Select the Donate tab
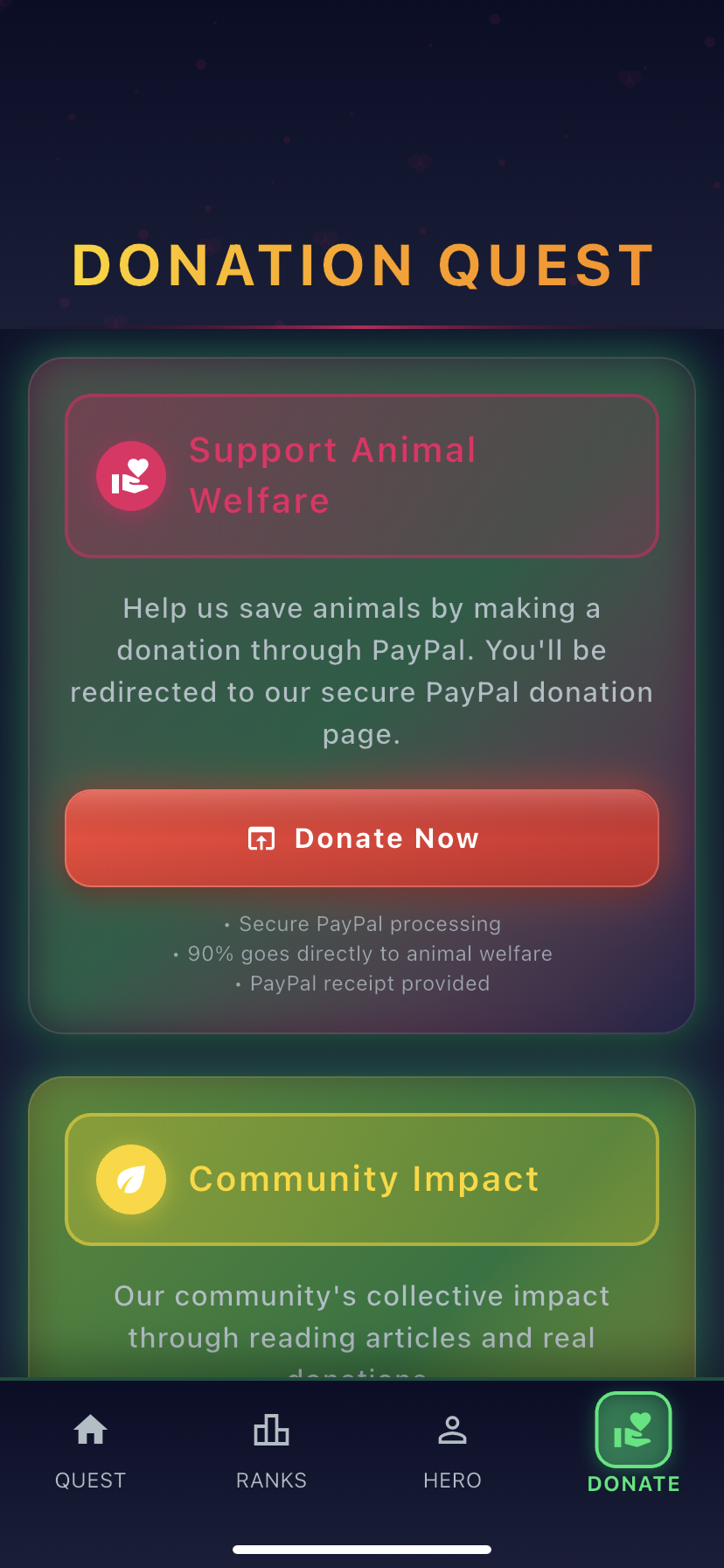 [x=633, y=1444]
